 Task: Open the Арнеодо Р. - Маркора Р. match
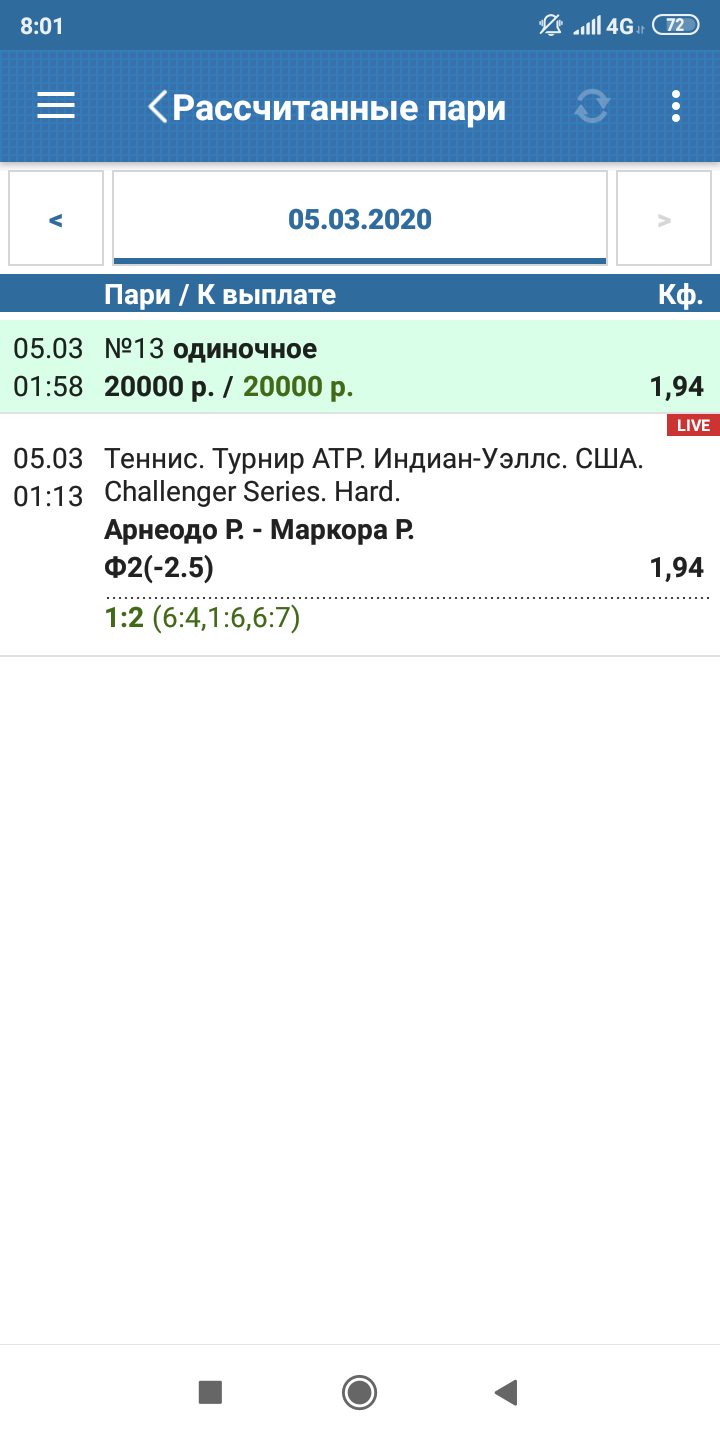click(259, 531)
